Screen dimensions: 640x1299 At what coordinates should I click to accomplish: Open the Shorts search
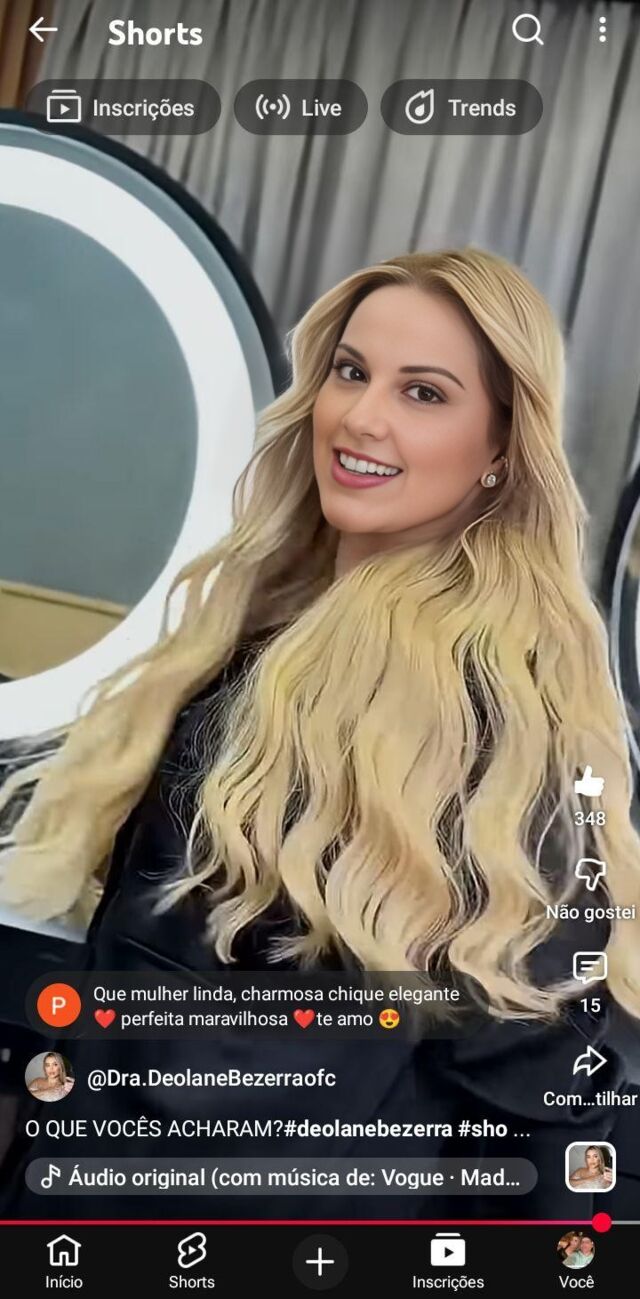(528, 30)
